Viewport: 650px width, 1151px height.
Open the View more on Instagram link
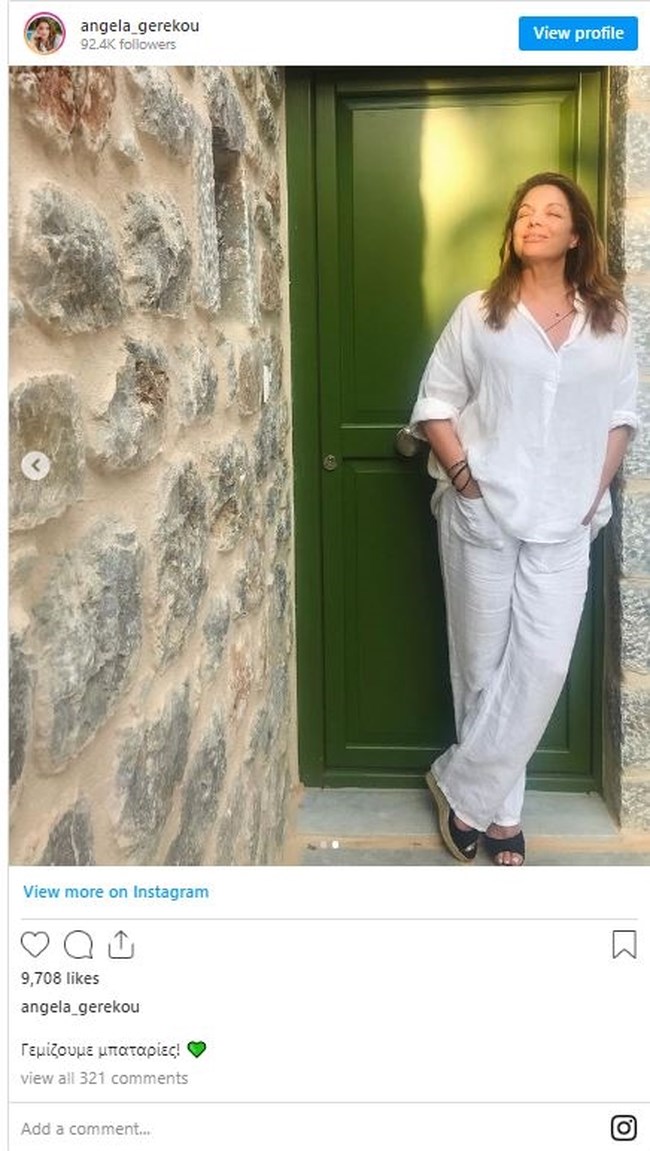tap(116, 891)
